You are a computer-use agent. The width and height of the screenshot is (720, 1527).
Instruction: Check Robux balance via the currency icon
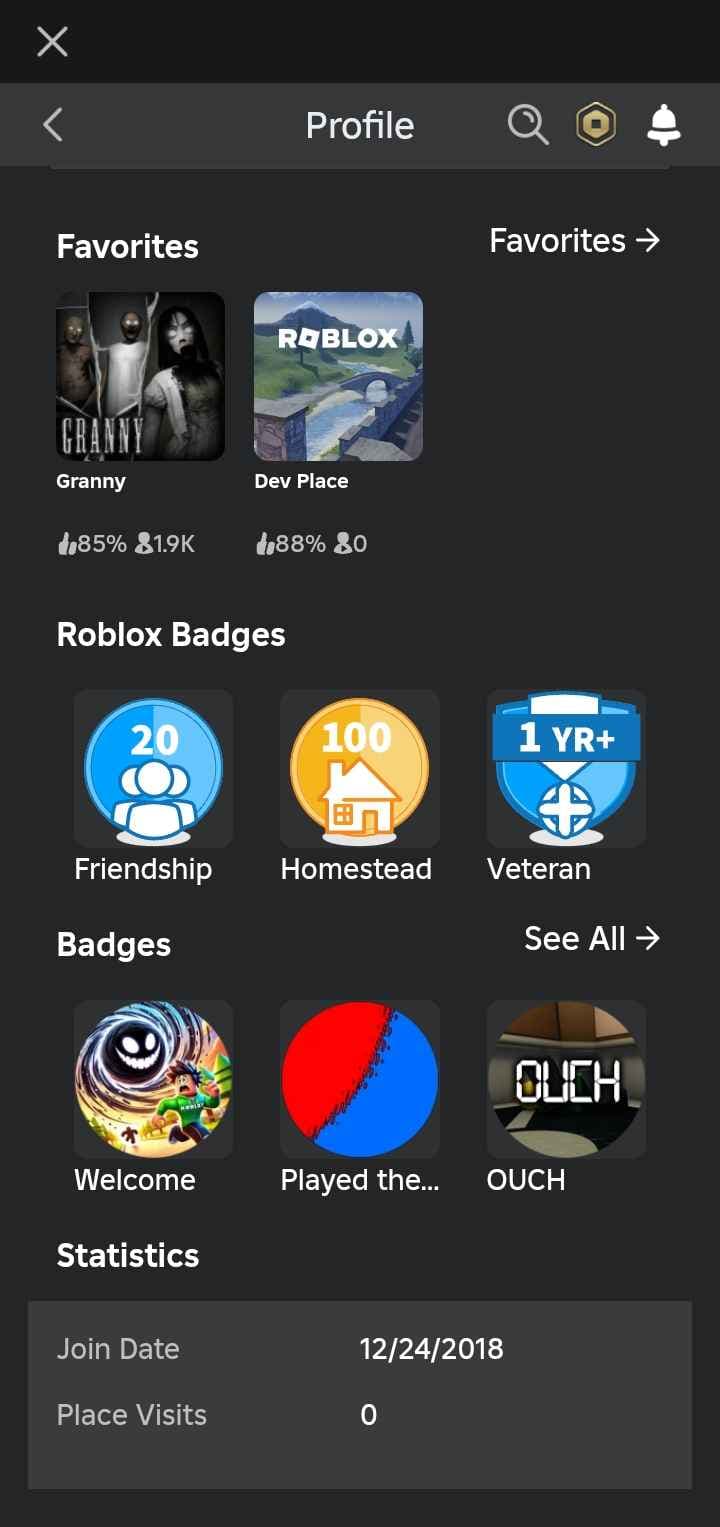(x=595, y=124)
